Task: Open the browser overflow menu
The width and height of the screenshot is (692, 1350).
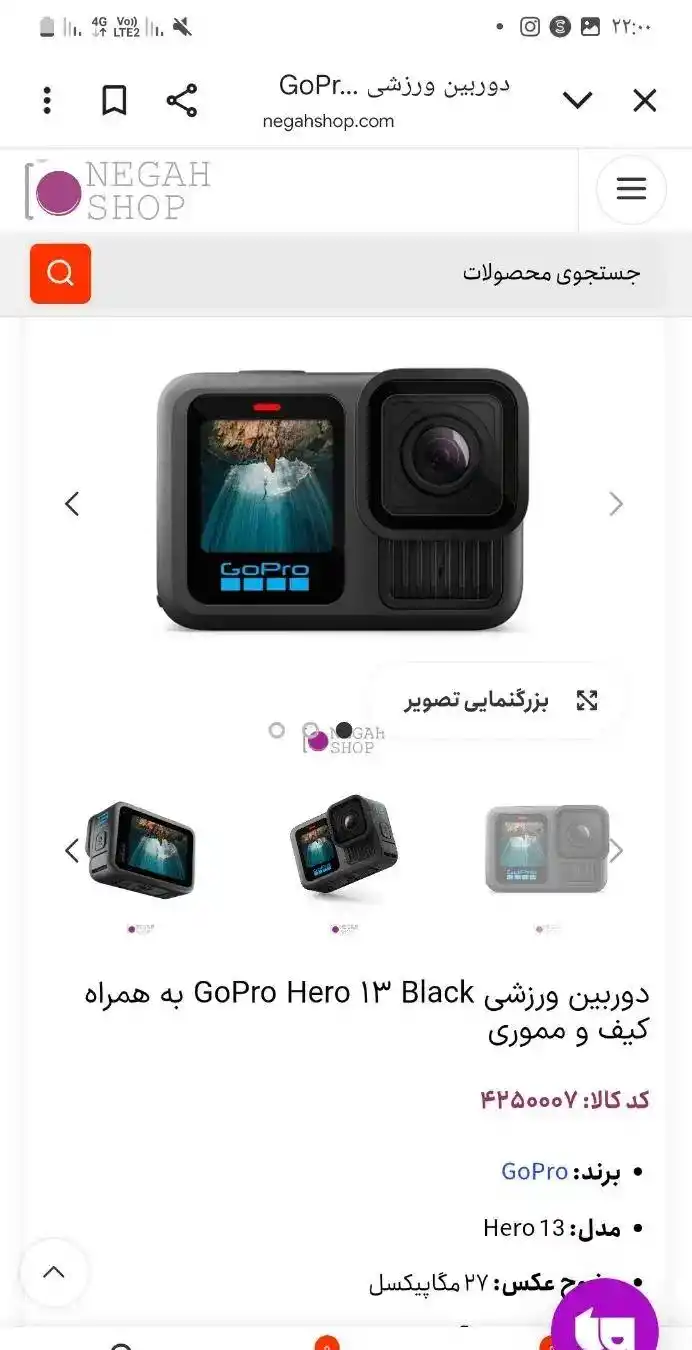Action: pos(47,100)
